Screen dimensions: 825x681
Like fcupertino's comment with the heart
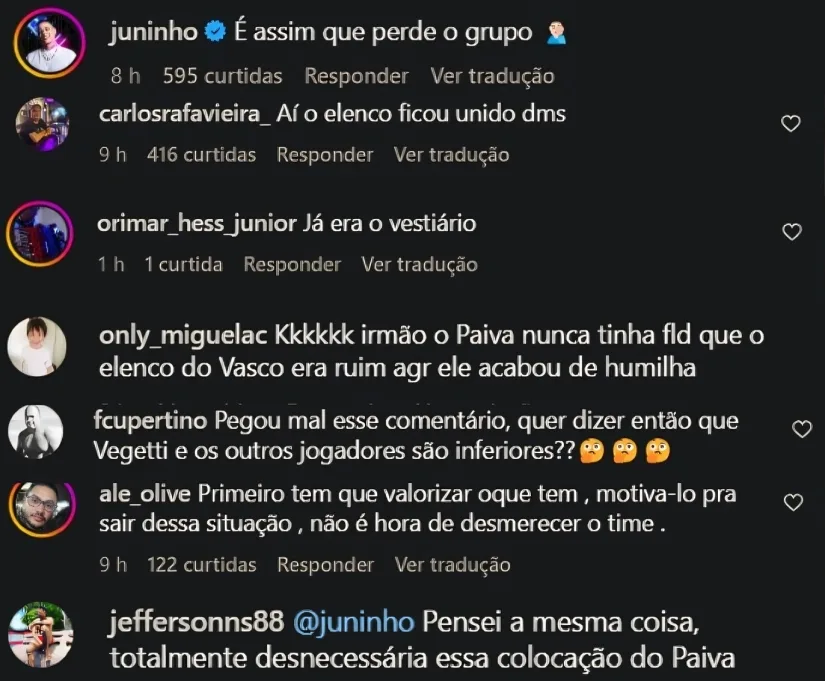click(x=801, y=429)
